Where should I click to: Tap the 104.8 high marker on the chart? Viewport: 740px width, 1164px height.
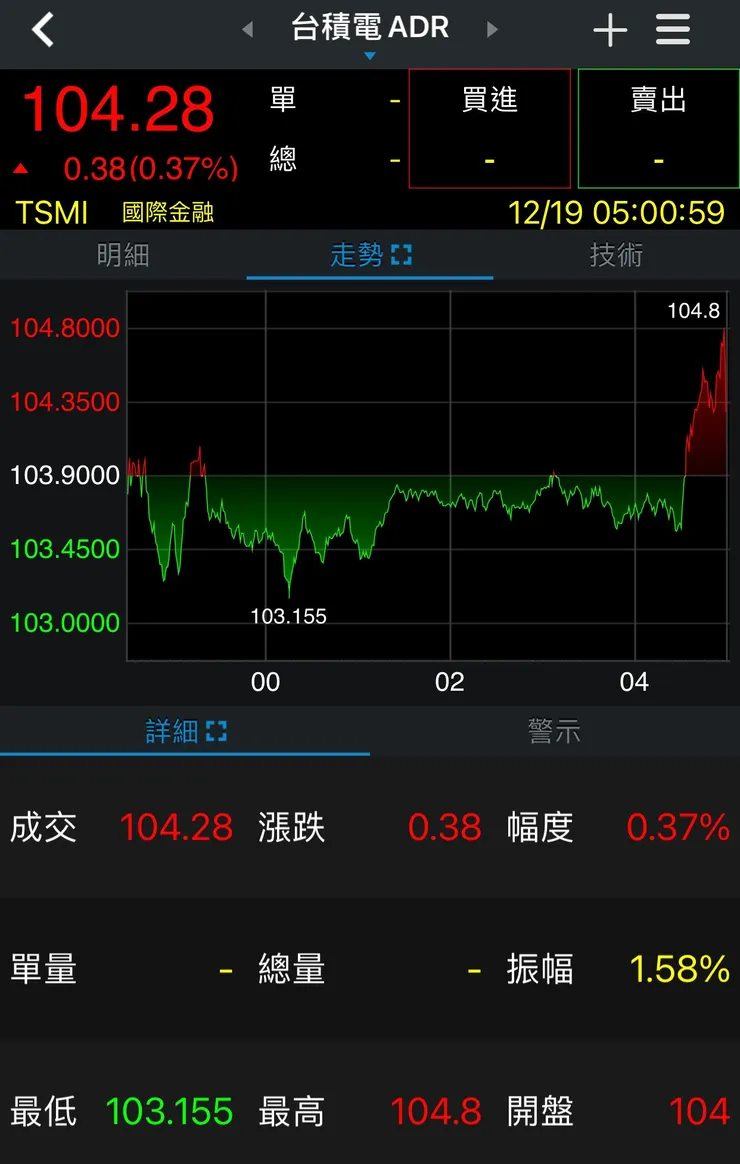(x=693, y=311)
